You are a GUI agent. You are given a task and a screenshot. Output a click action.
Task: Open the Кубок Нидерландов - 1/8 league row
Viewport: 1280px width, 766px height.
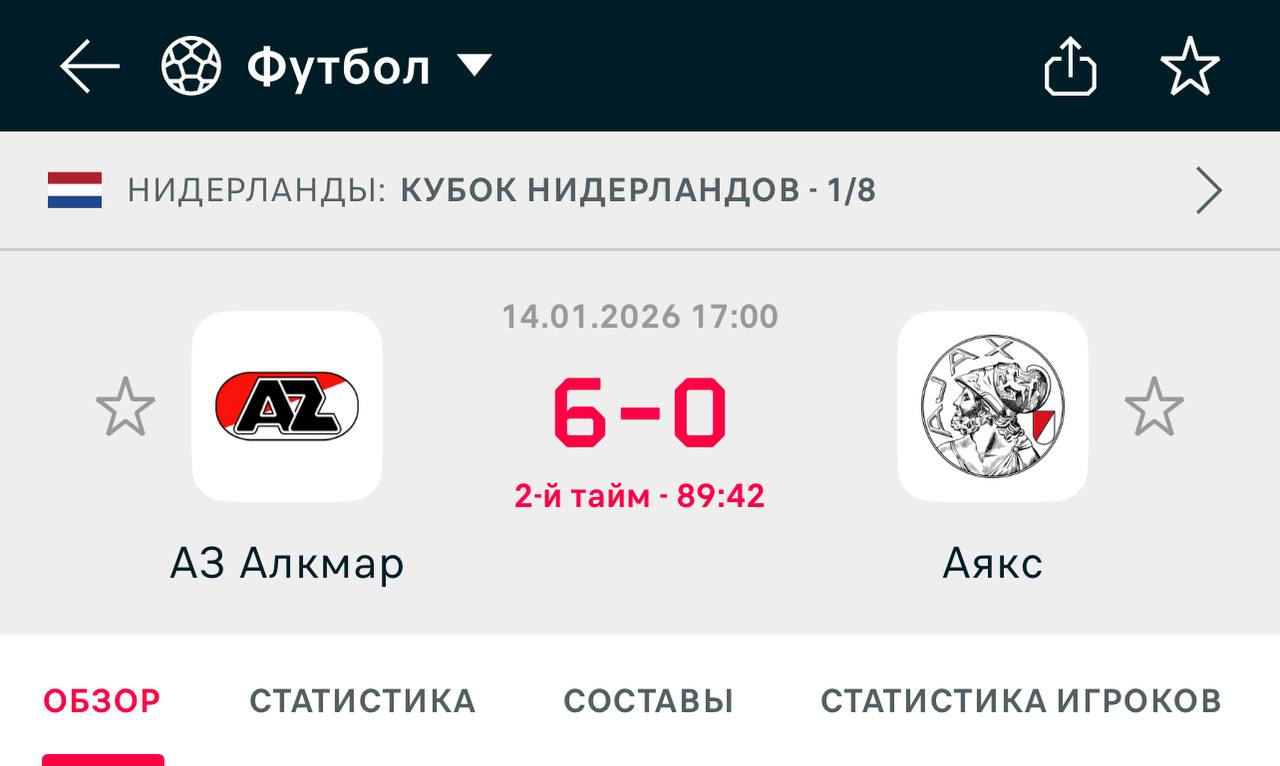(x=640, y=190)
